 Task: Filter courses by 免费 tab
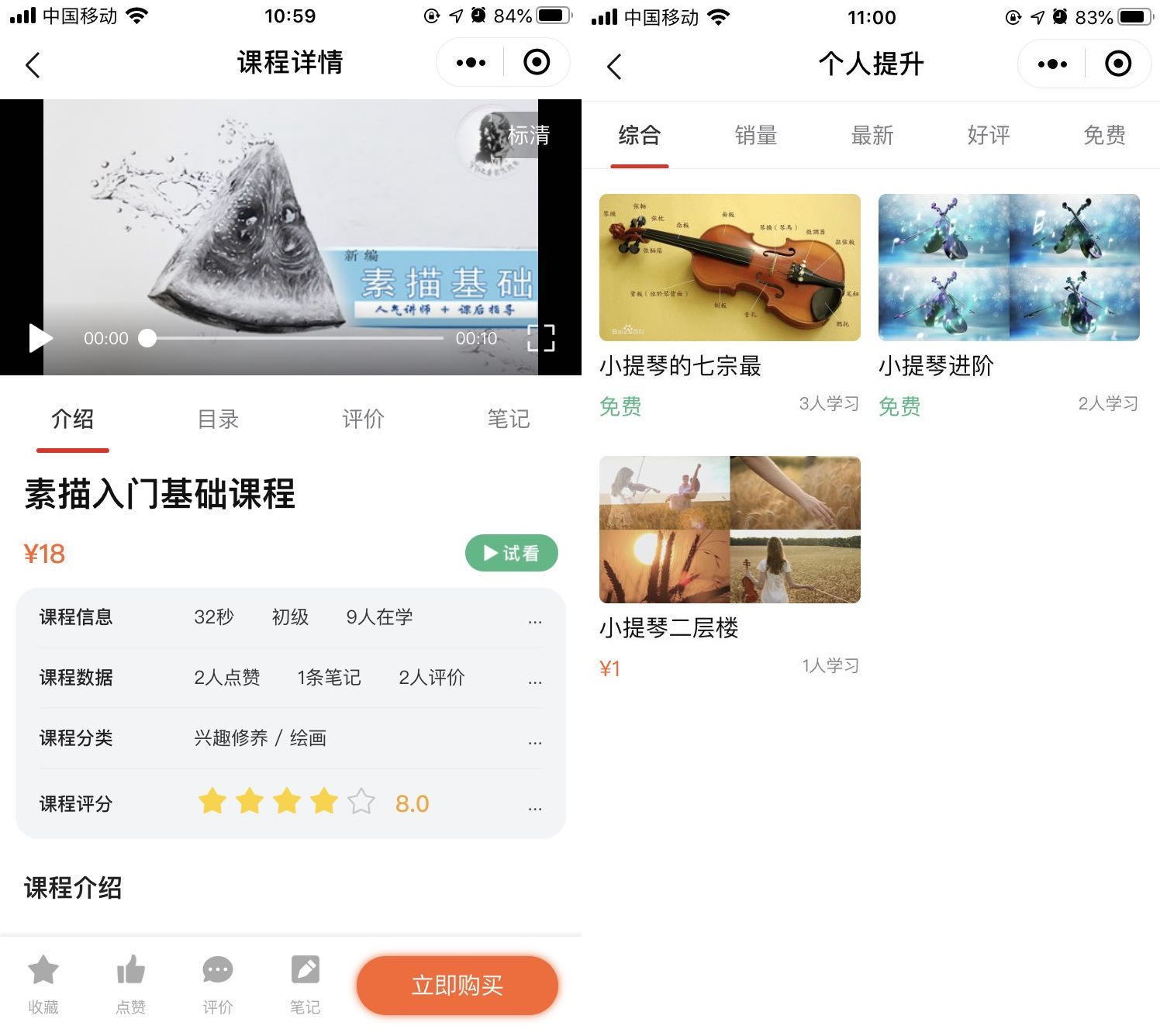click(1104, 136)
